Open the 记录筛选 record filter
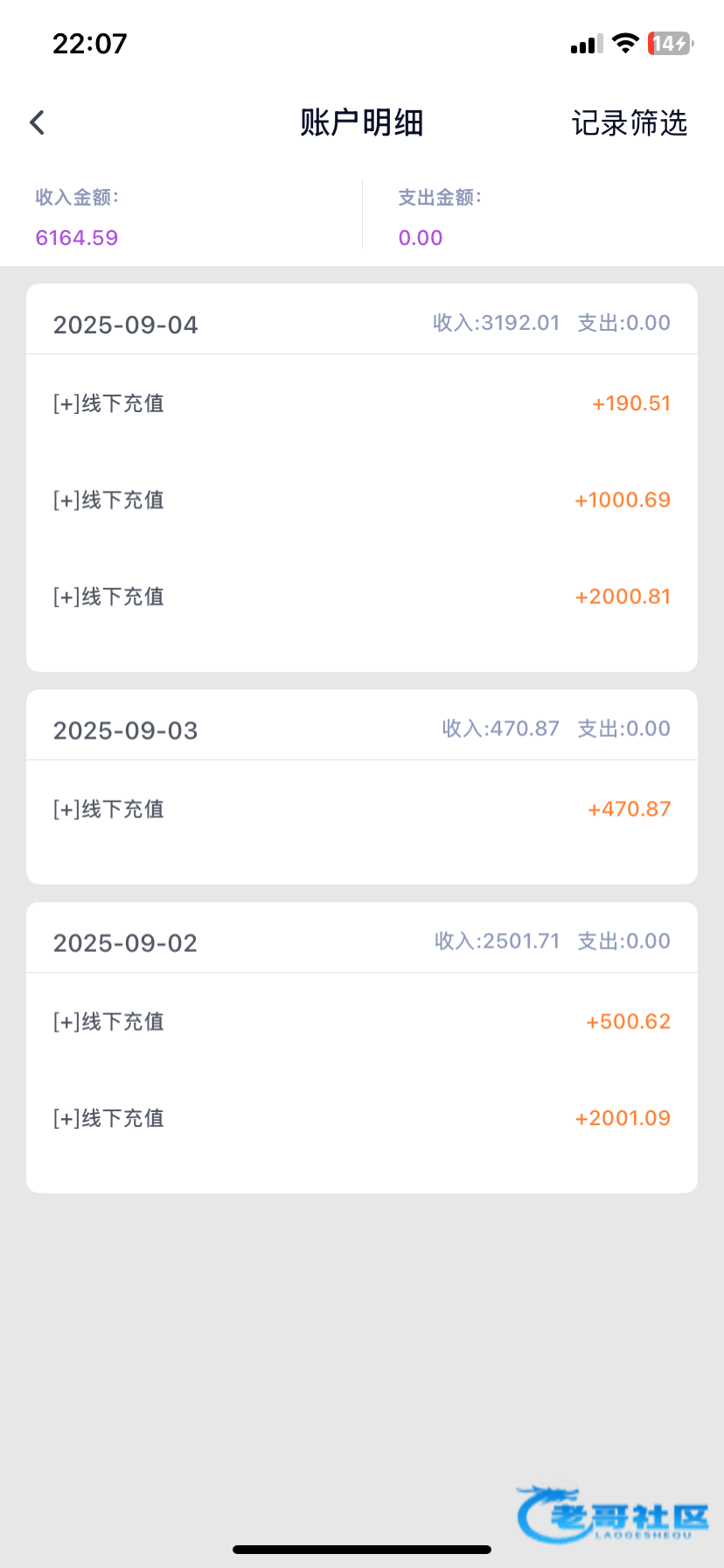Image resolution: width=724 pixels, height=1568 pixels. pyautogui.click(x=629, y=123)
